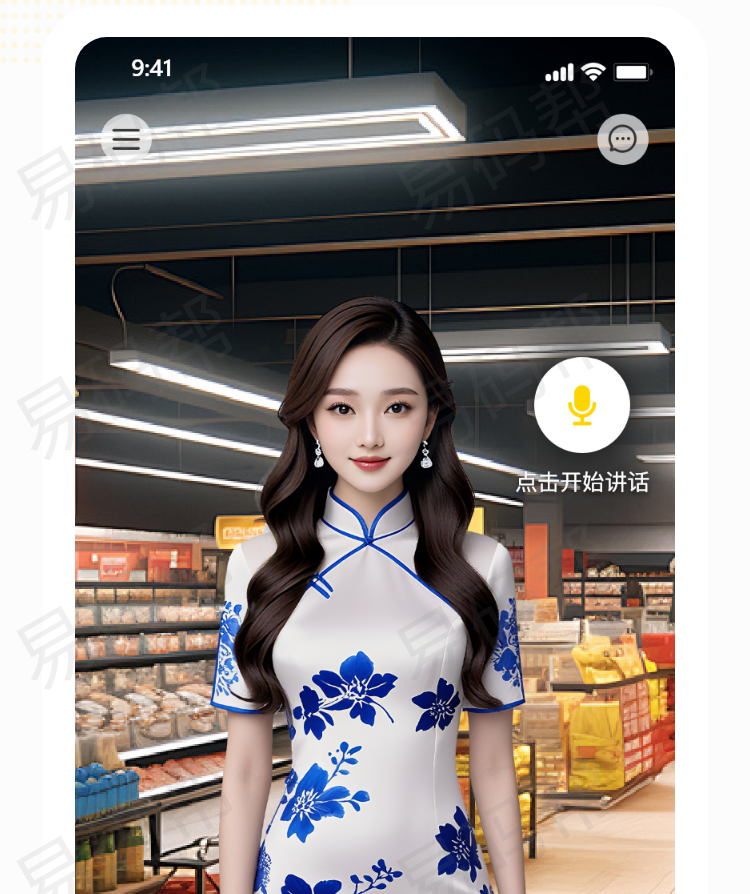Open the hamburger menu
750x894 pixels.
point(126,139)
